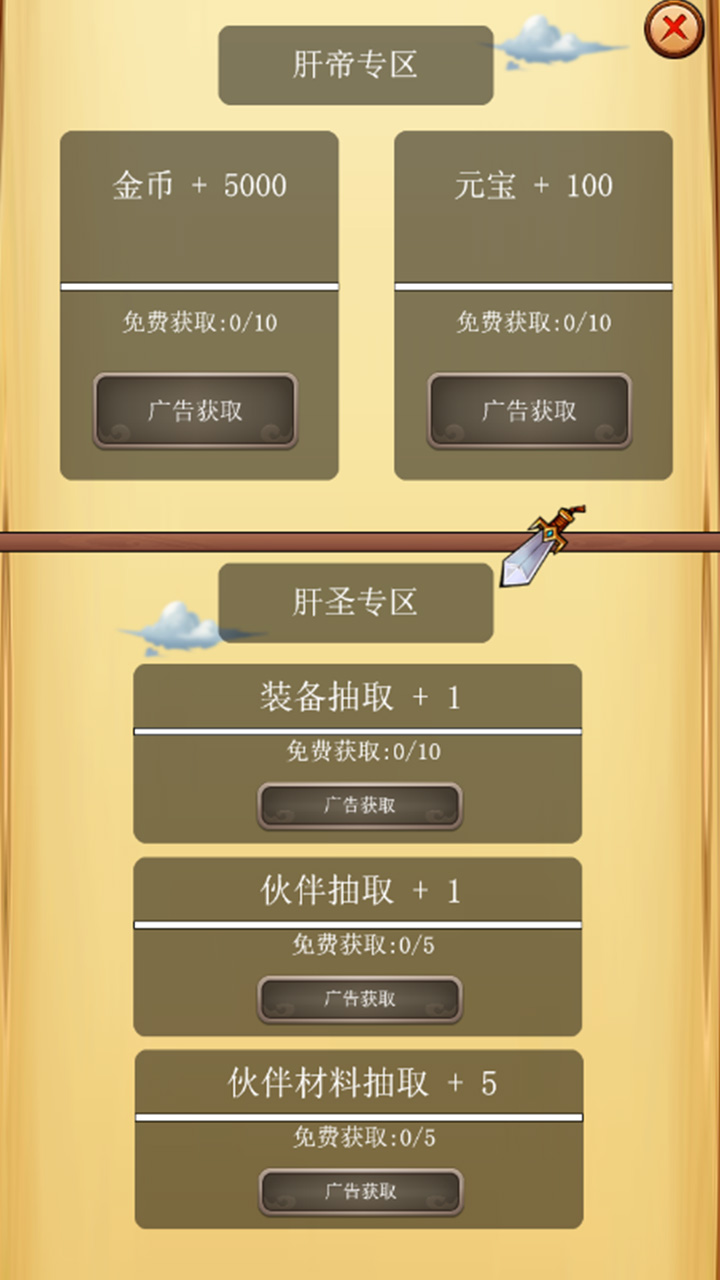Click 广告获取 button for 伙伴抽取
Screen dimensions: 720x1280
pos(358,999)
